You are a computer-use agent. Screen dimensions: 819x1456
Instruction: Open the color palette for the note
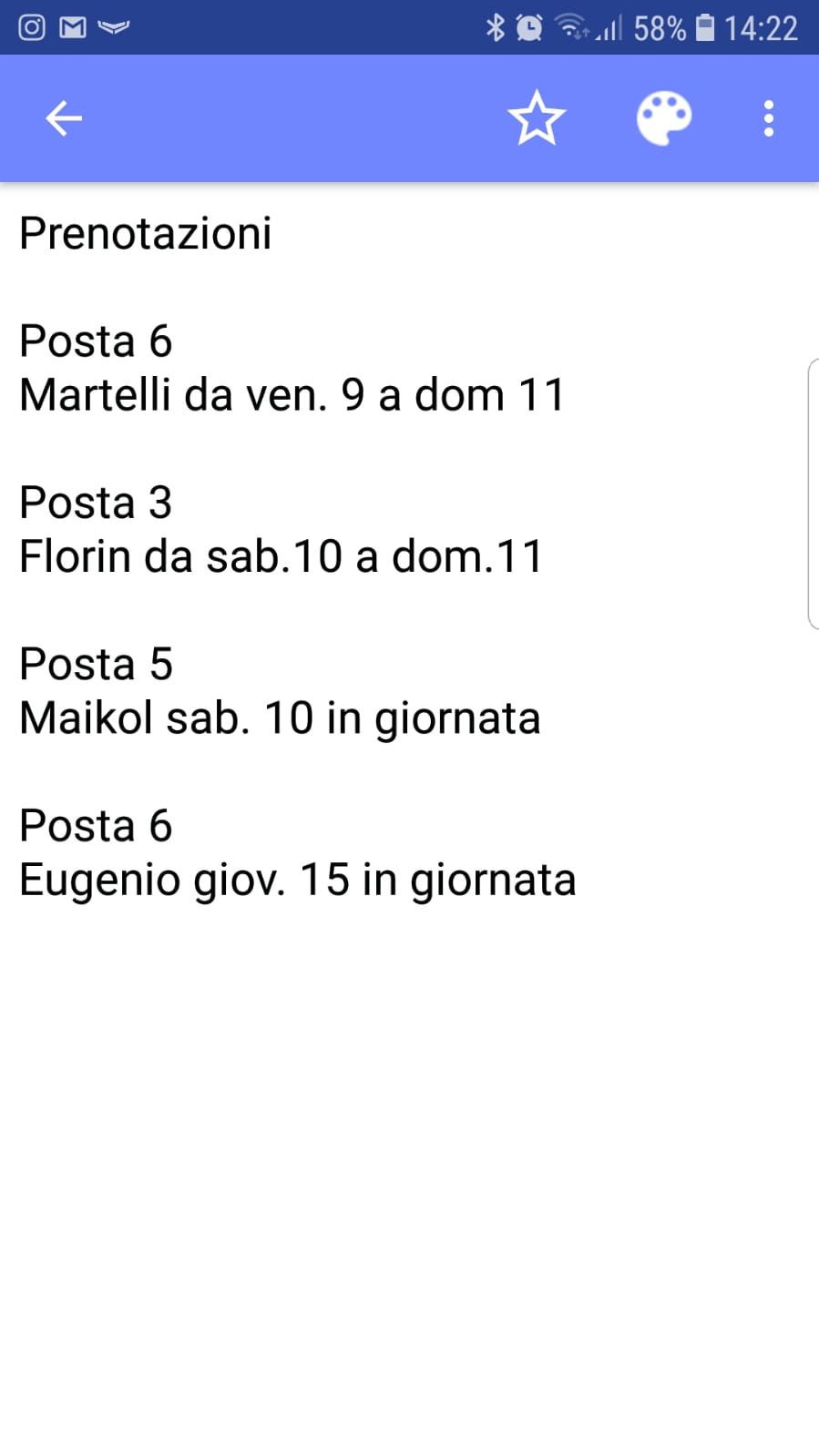click(663, 118)
